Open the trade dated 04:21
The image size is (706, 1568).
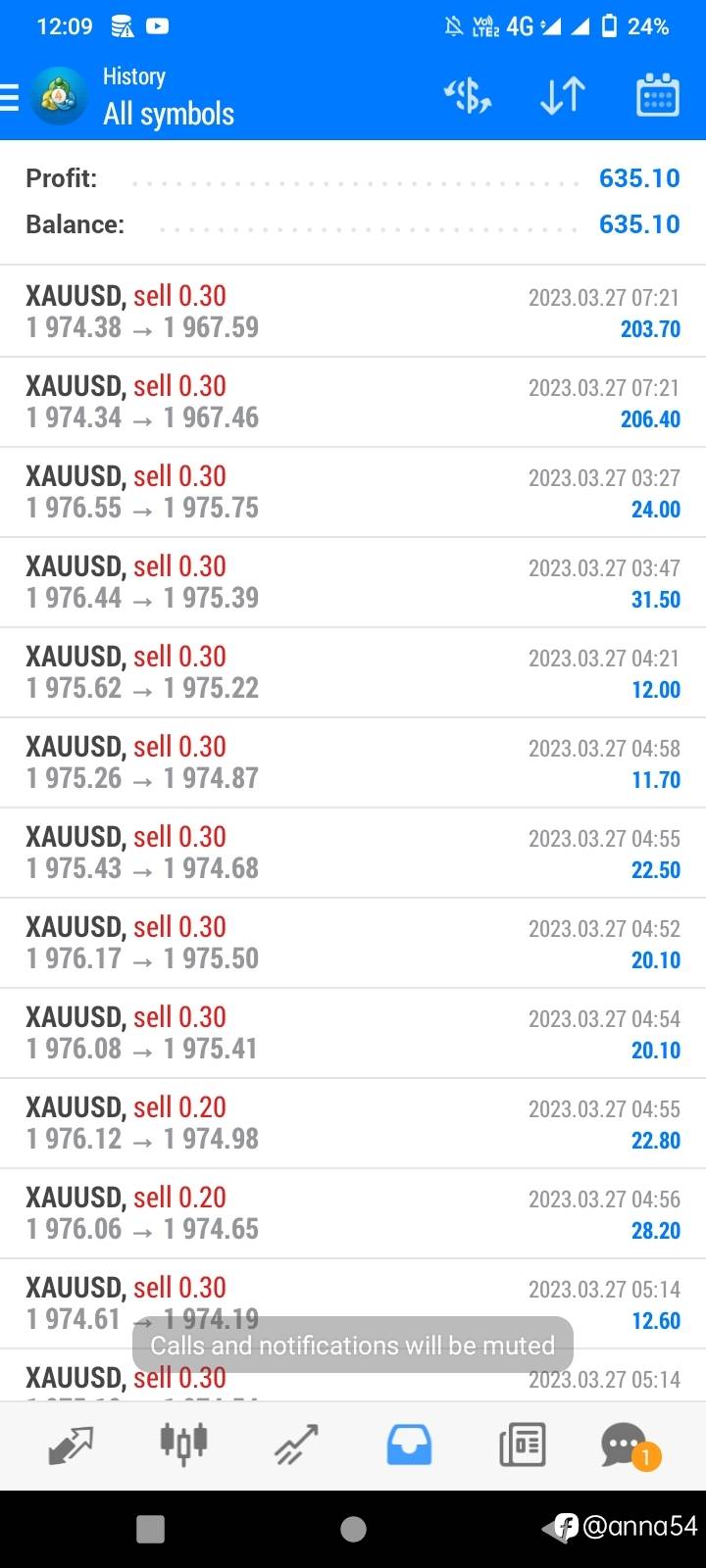click(353, 672)
